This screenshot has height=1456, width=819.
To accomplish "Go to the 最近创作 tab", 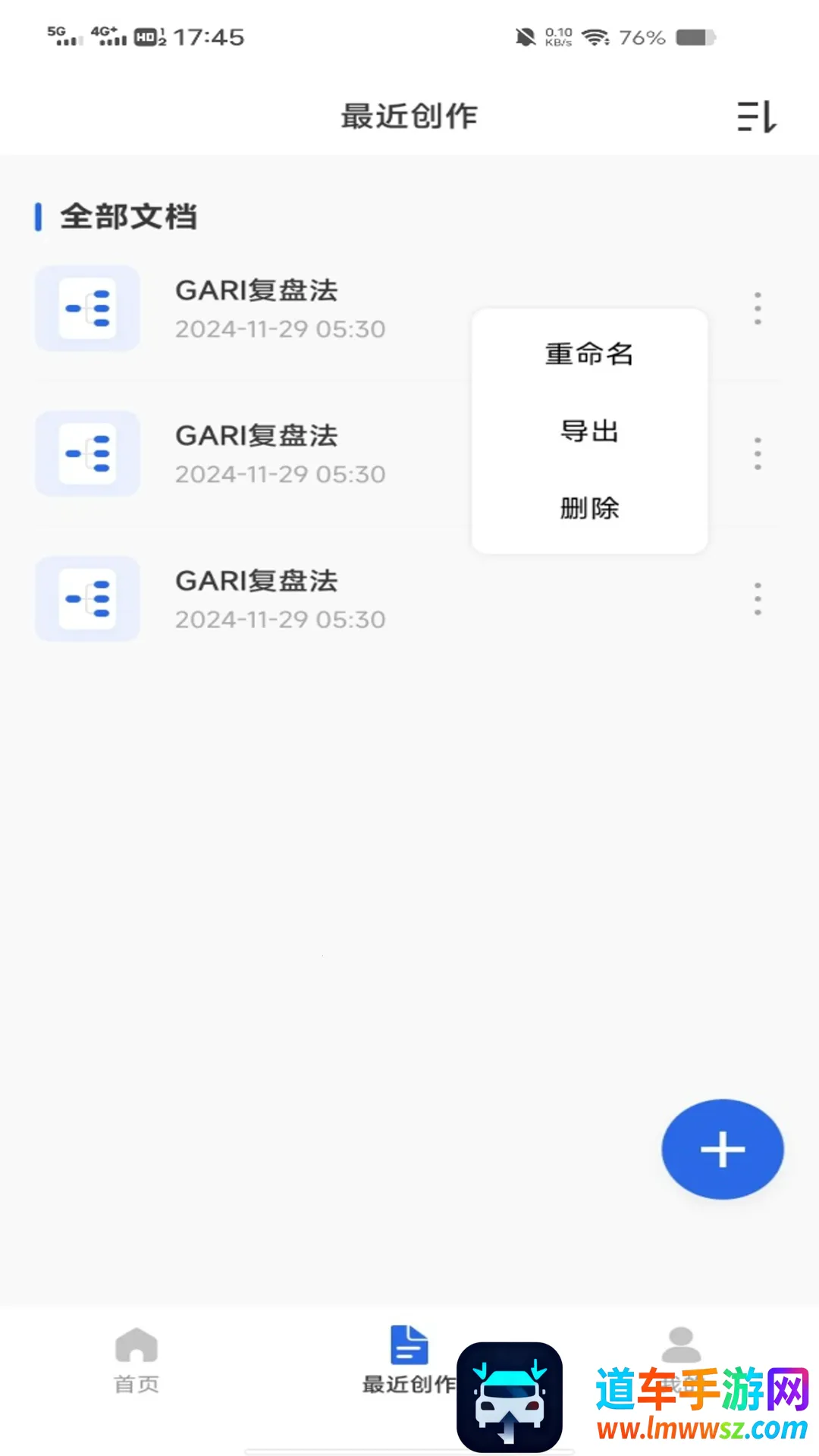I will pos(409,1360).
